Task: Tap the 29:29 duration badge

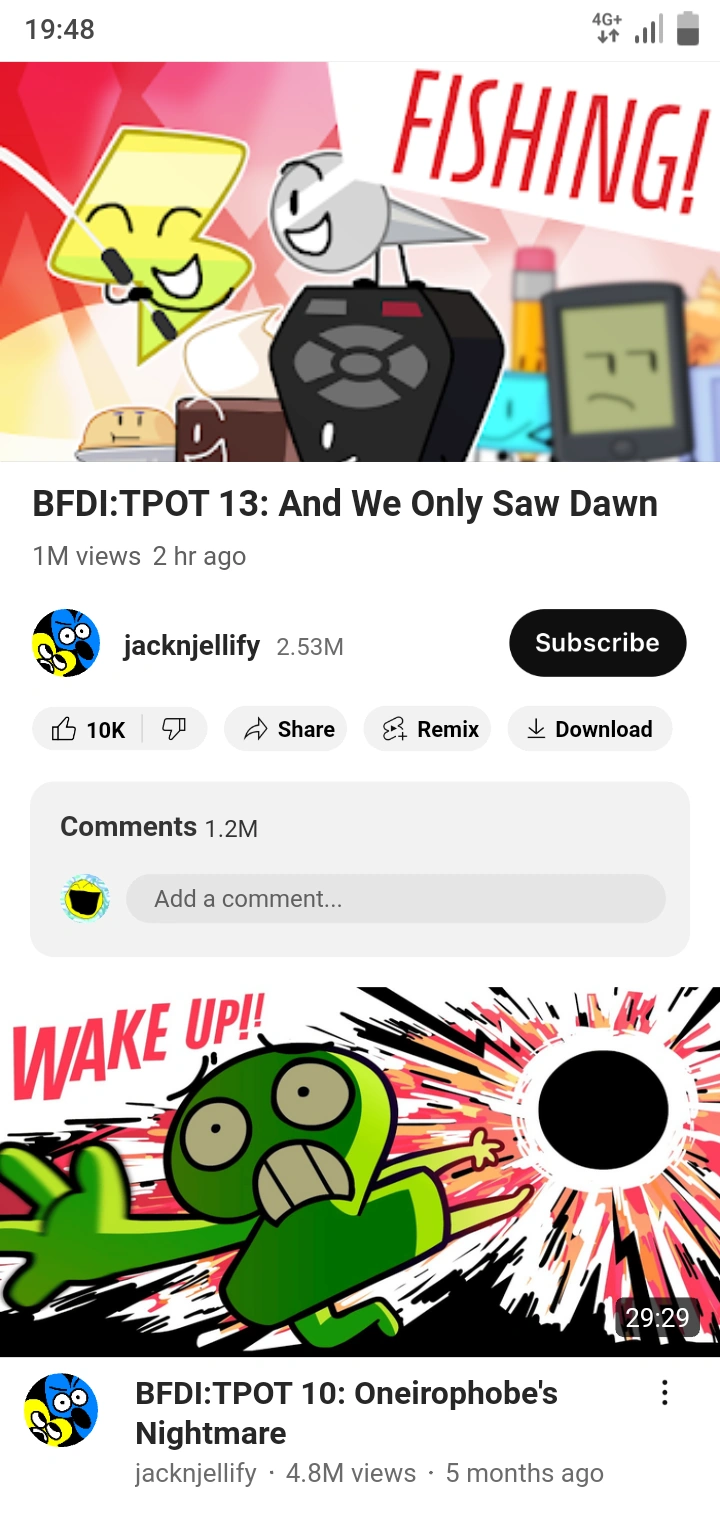Action: point(657,1319)
